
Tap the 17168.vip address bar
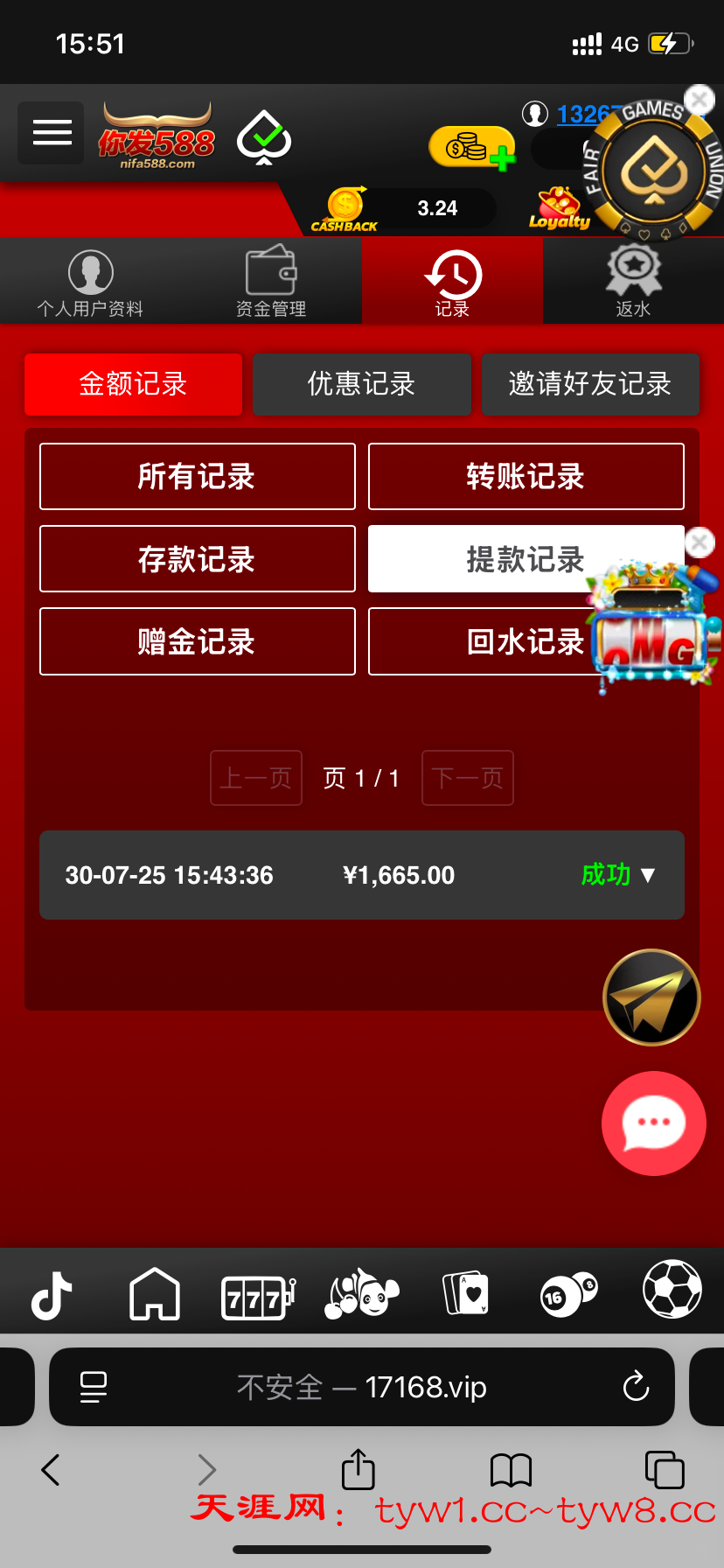point(362,1387)
